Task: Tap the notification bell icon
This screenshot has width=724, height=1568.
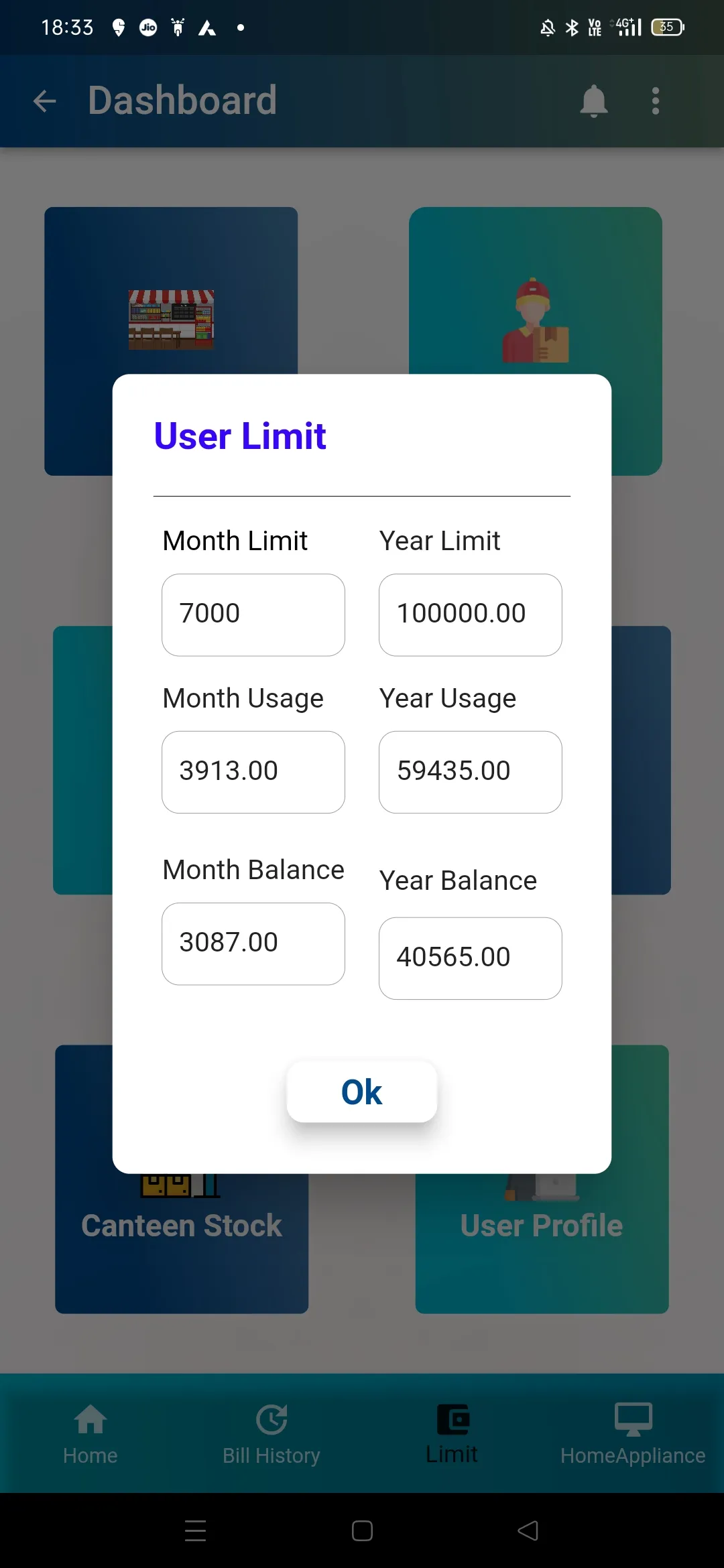Action: [594, 101]
